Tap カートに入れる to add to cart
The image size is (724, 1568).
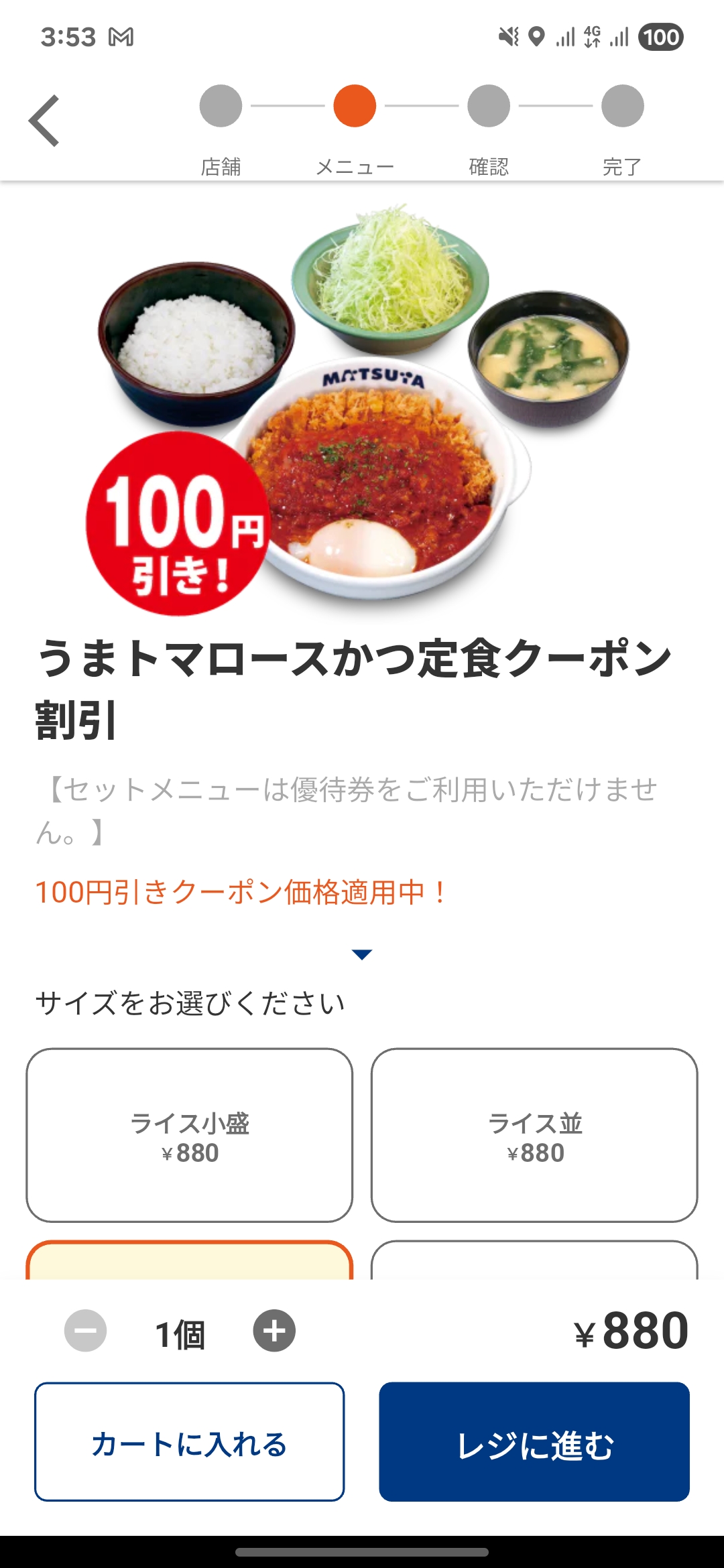pos(190,1442)
